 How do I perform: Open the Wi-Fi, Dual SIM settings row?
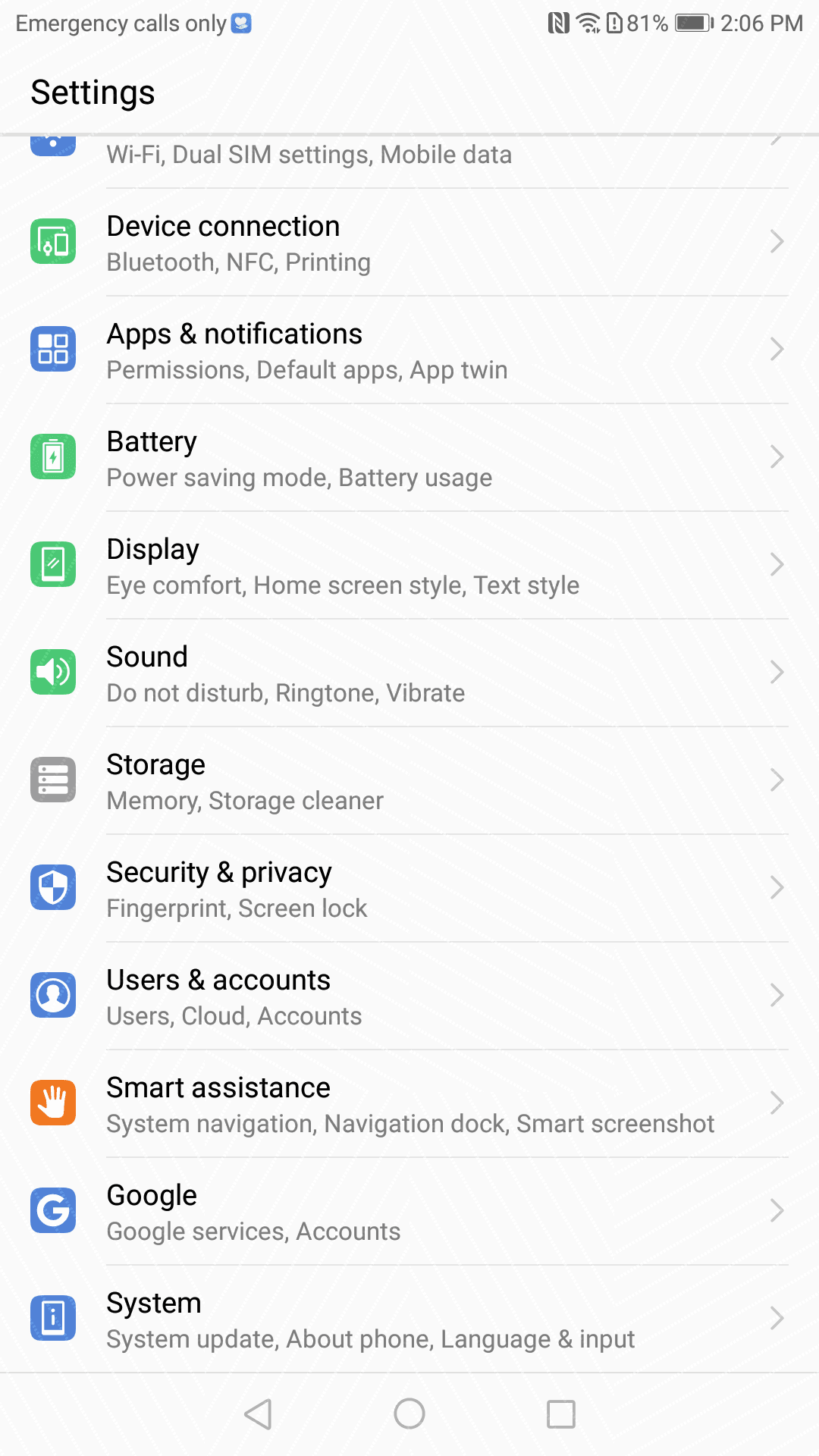click(409, 162)
